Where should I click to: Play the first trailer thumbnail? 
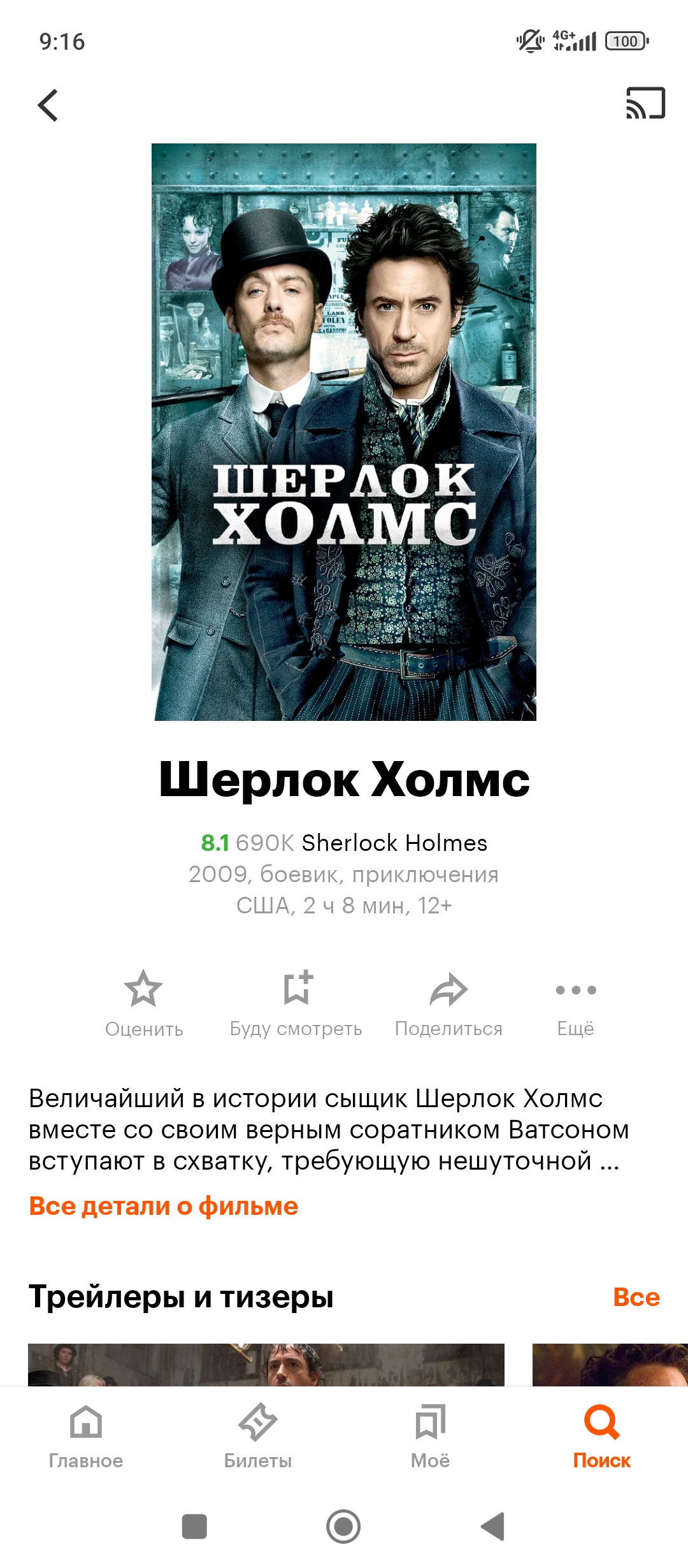coord(266,1364)
